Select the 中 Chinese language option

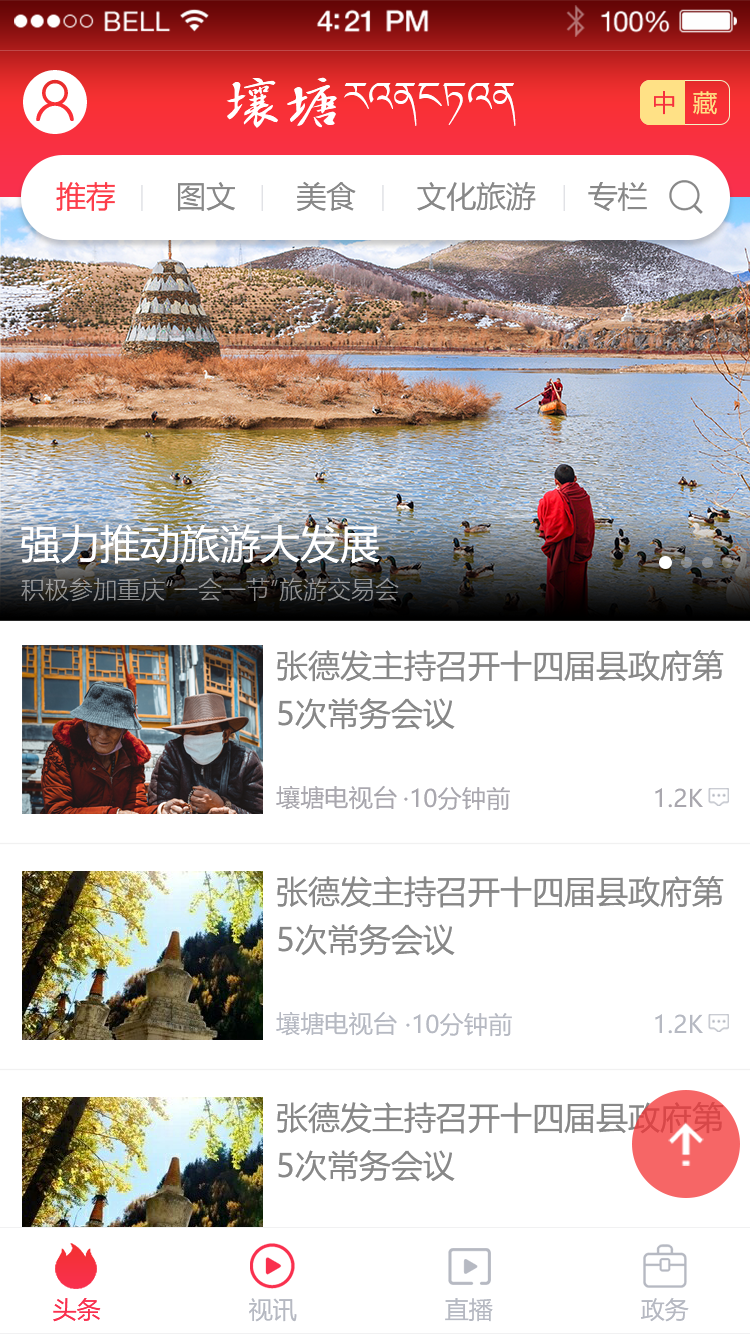point(664,103)
